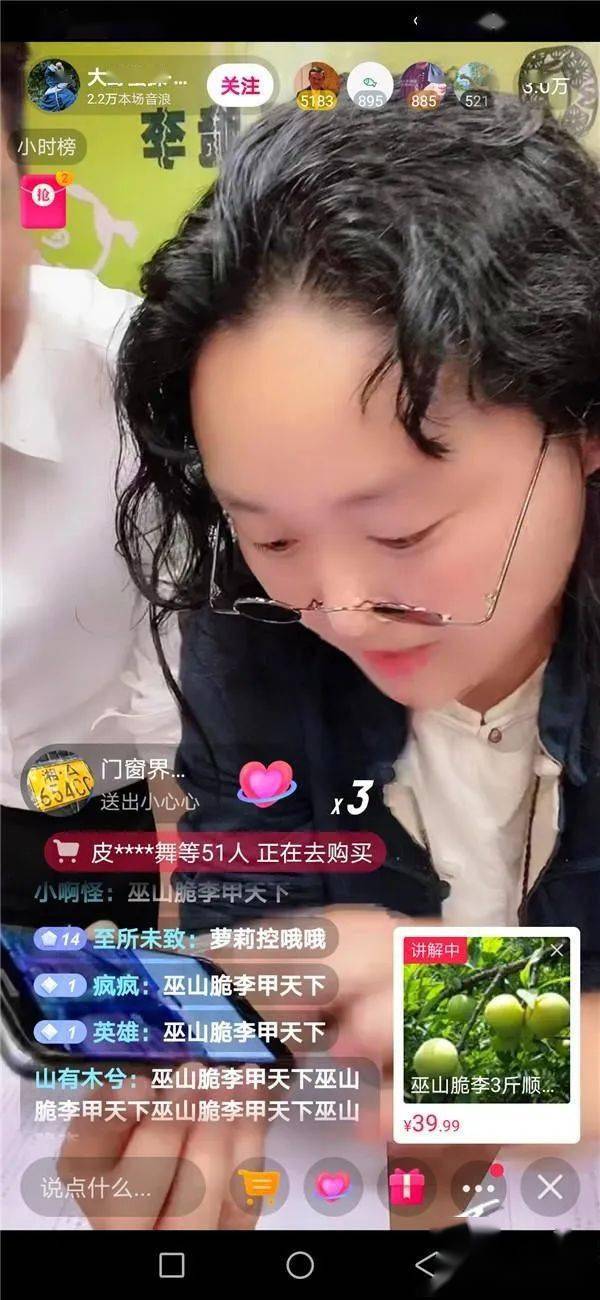Screen dimensions: 600x1300
Task: Open the viewer avatar showing 521
Action: click(x=476, y=86)
